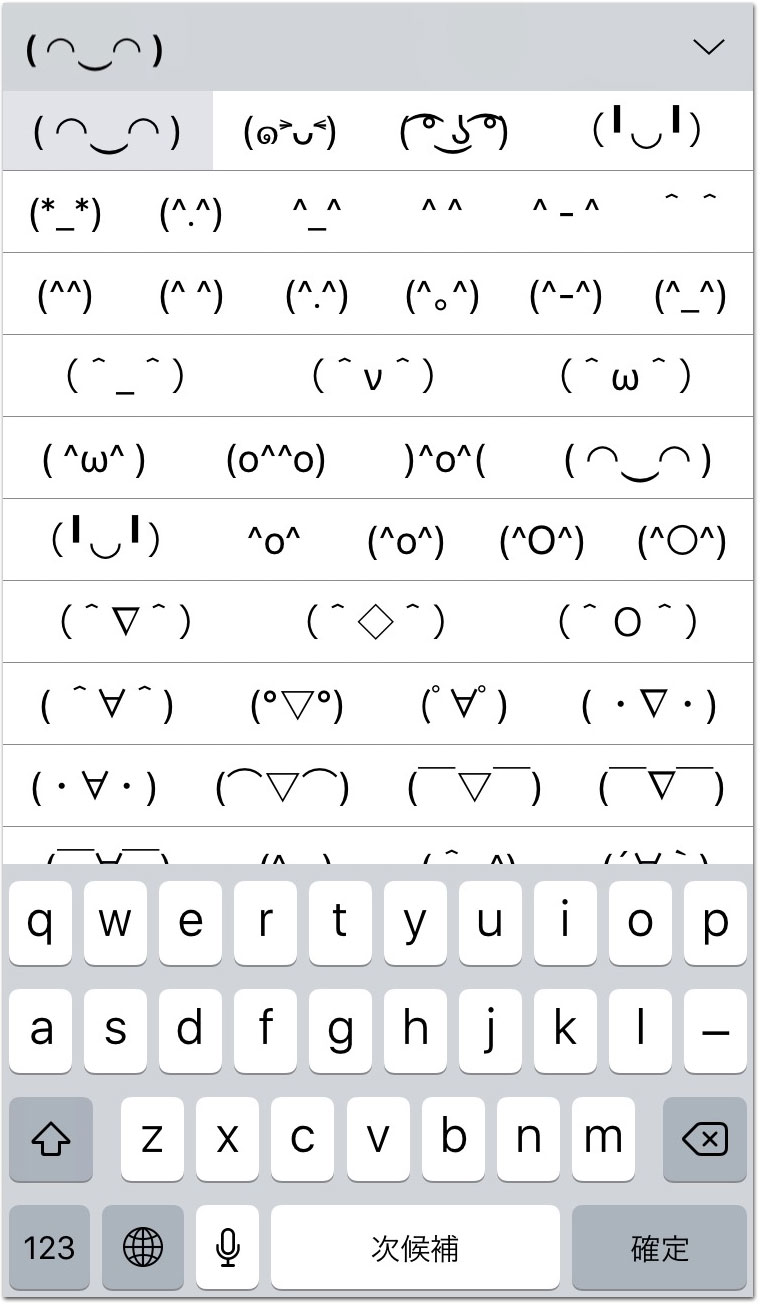Select the highlighted (⌒‿⌒) candidate
The image size is (760, 1304).
tap(105, 129)
